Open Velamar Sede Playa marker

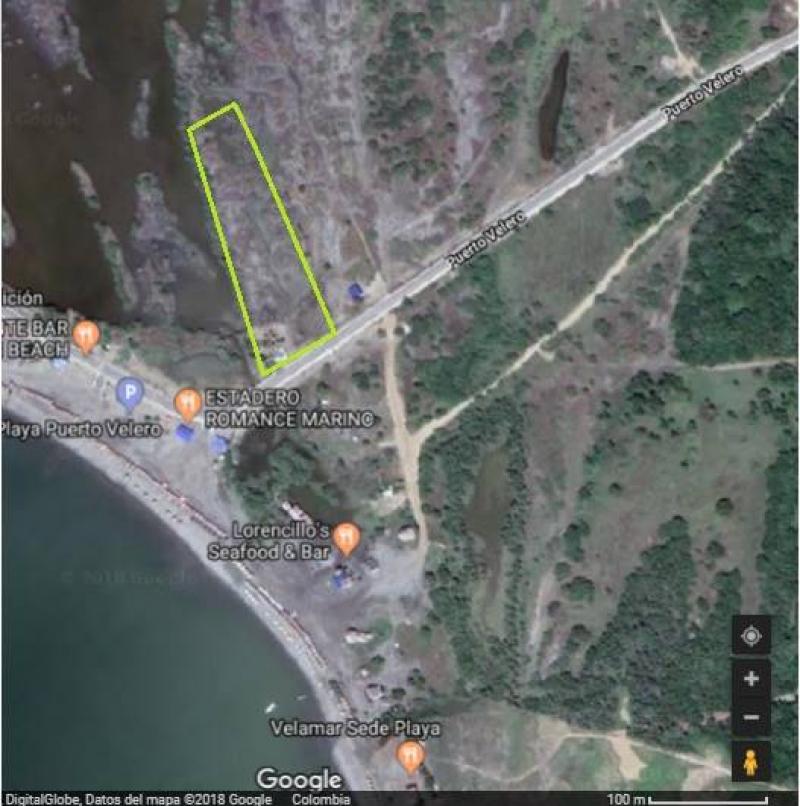409,755
